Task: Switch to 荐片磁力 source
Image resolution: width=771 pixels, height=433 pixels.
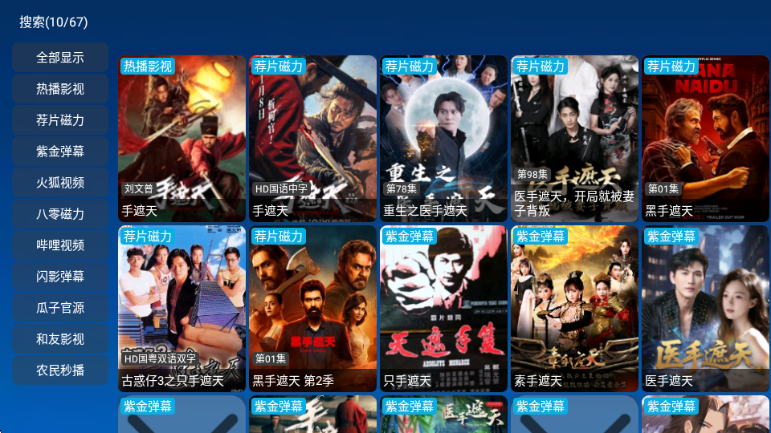Action: point(60,120)
